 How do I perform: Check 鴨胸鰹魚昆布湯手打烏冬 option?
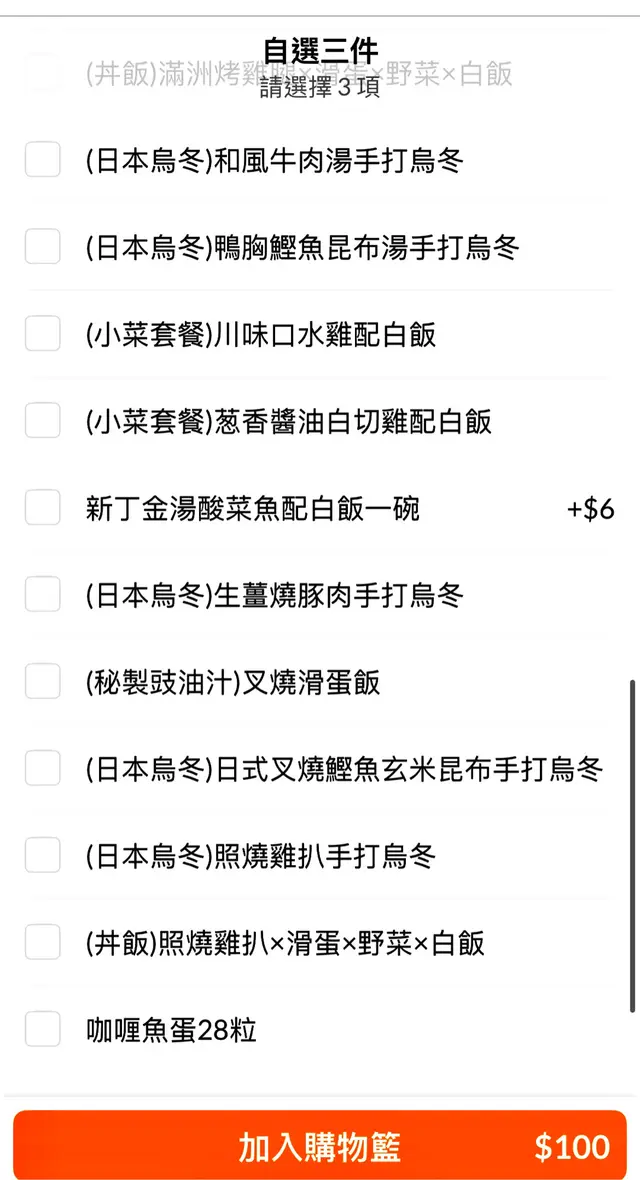(x=43, y=246)
